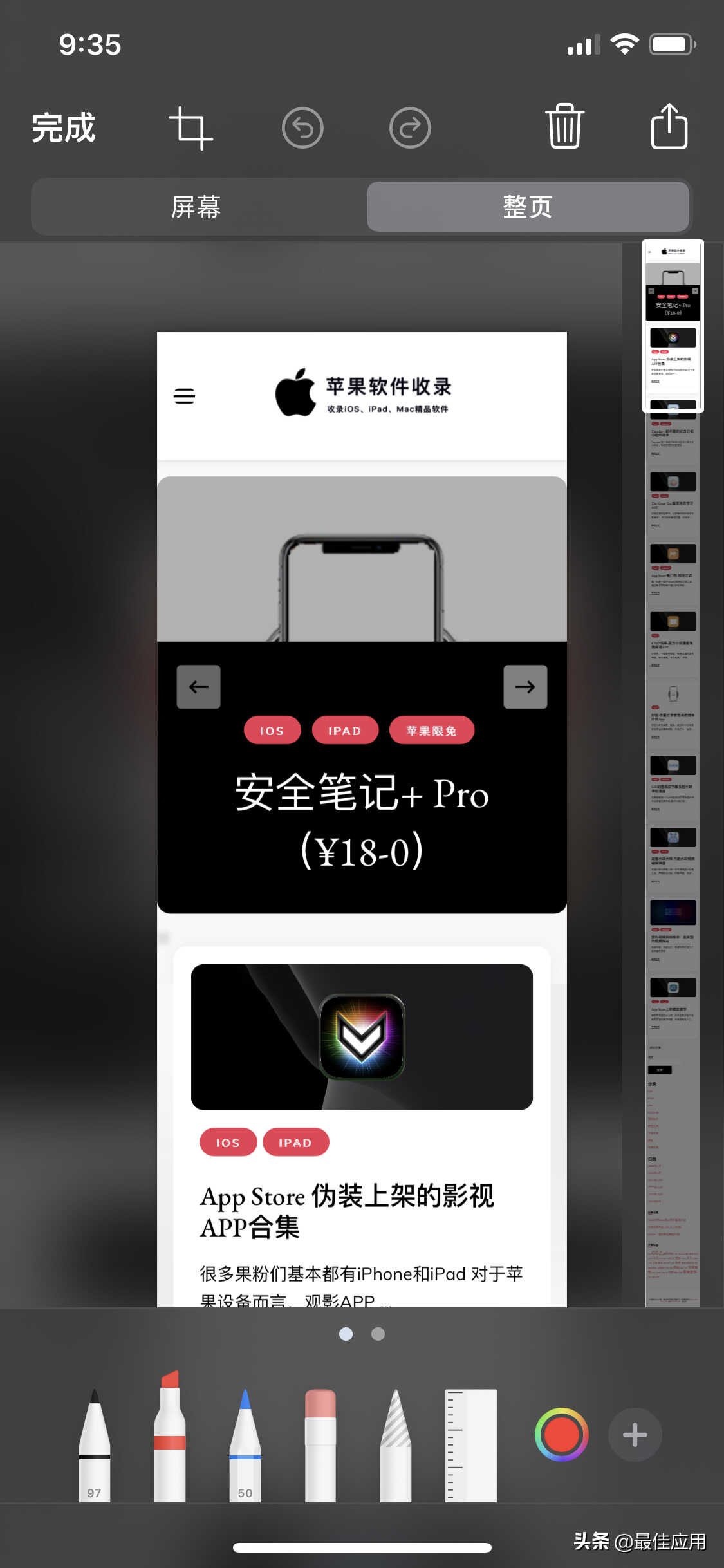Screen dimensions: 724x1568
Task: Redo the markup action
Action: (410, 128)
